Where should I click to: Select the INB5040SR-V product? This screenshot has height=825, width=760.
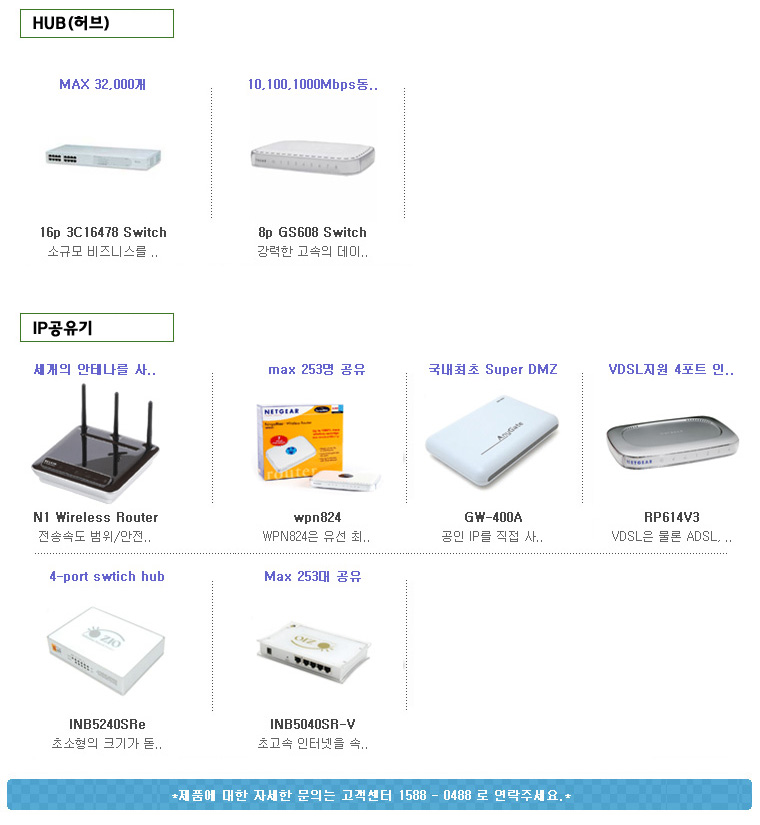point(312,724)
